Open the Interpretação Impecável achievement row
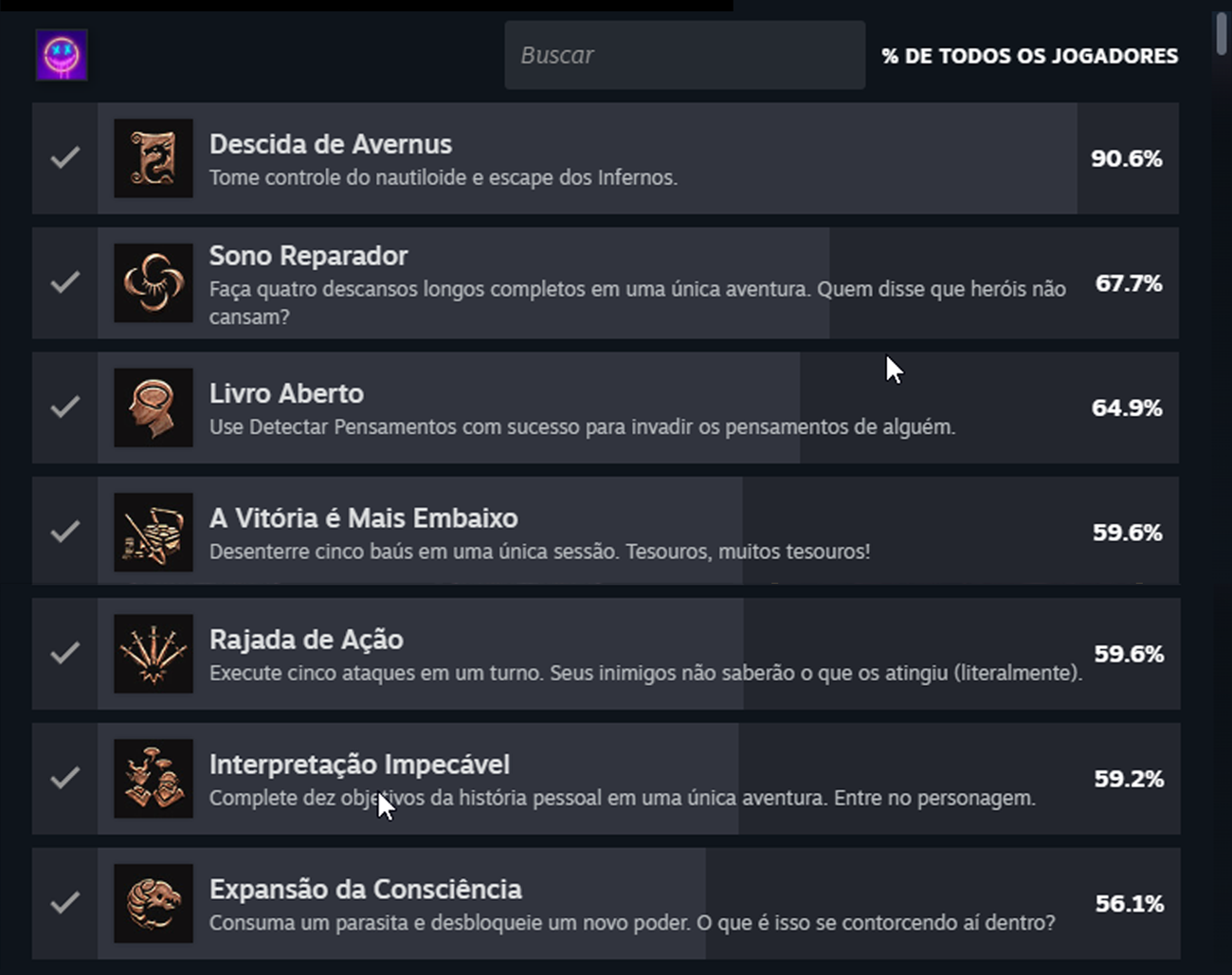Screen dimensions: 1232x975 coord(607,779)
